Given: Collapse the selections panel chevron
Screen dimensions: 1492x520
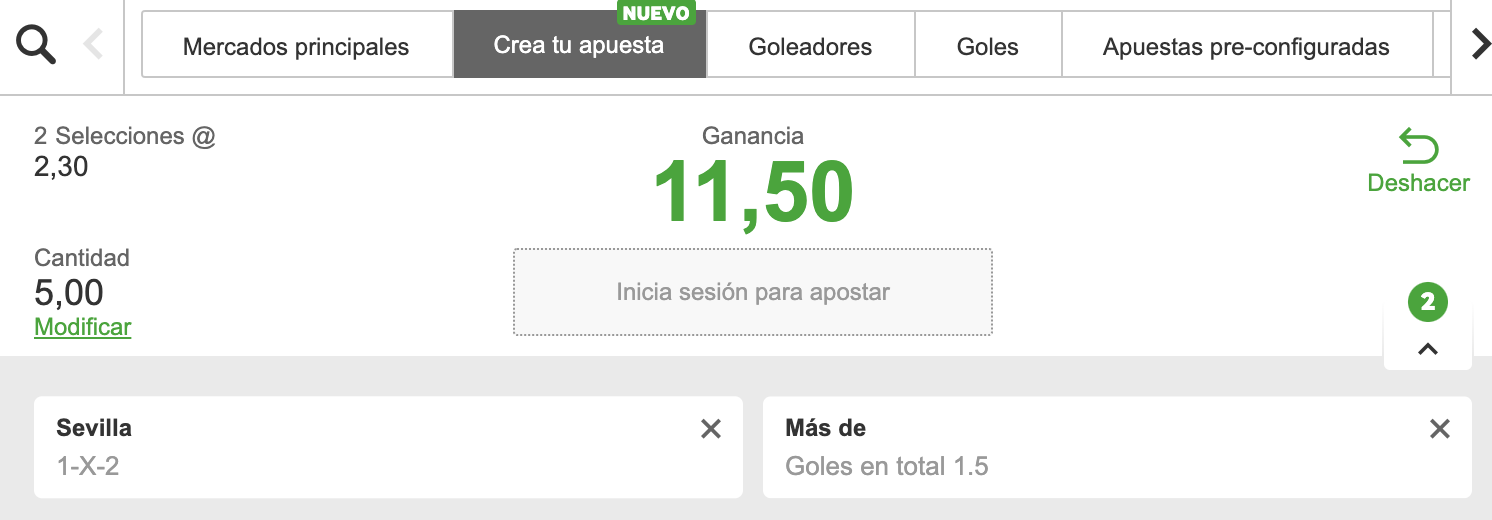Looking at the screenshot, I should [x=1427, y=349].
